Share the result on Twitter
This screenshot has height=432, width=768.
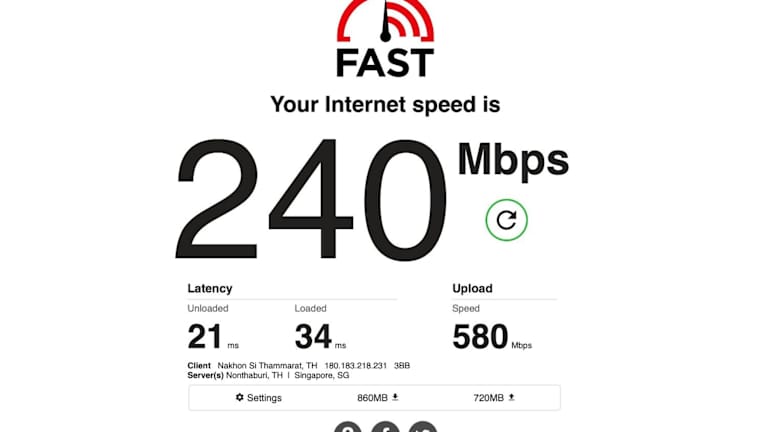point(423,428)
